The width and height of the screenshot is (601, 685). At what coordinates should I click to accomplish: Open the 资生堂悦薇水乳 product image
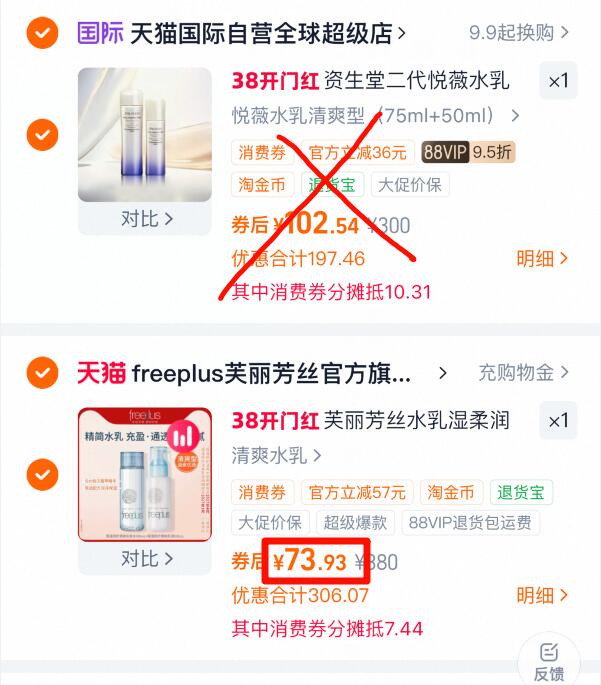tap(145, 134)
